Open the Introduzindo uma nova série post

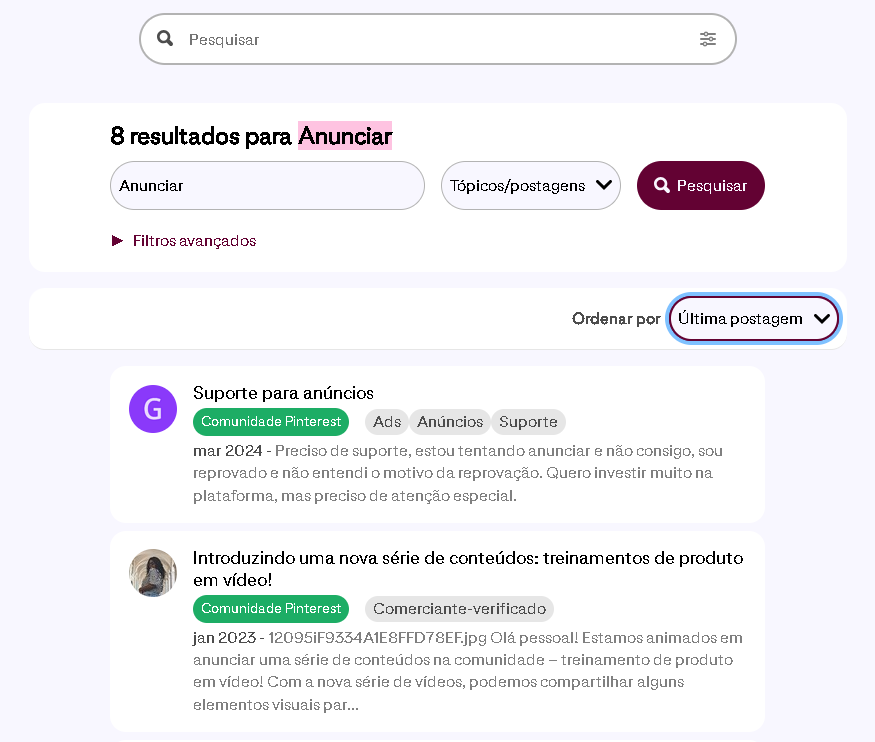[467, 568]
